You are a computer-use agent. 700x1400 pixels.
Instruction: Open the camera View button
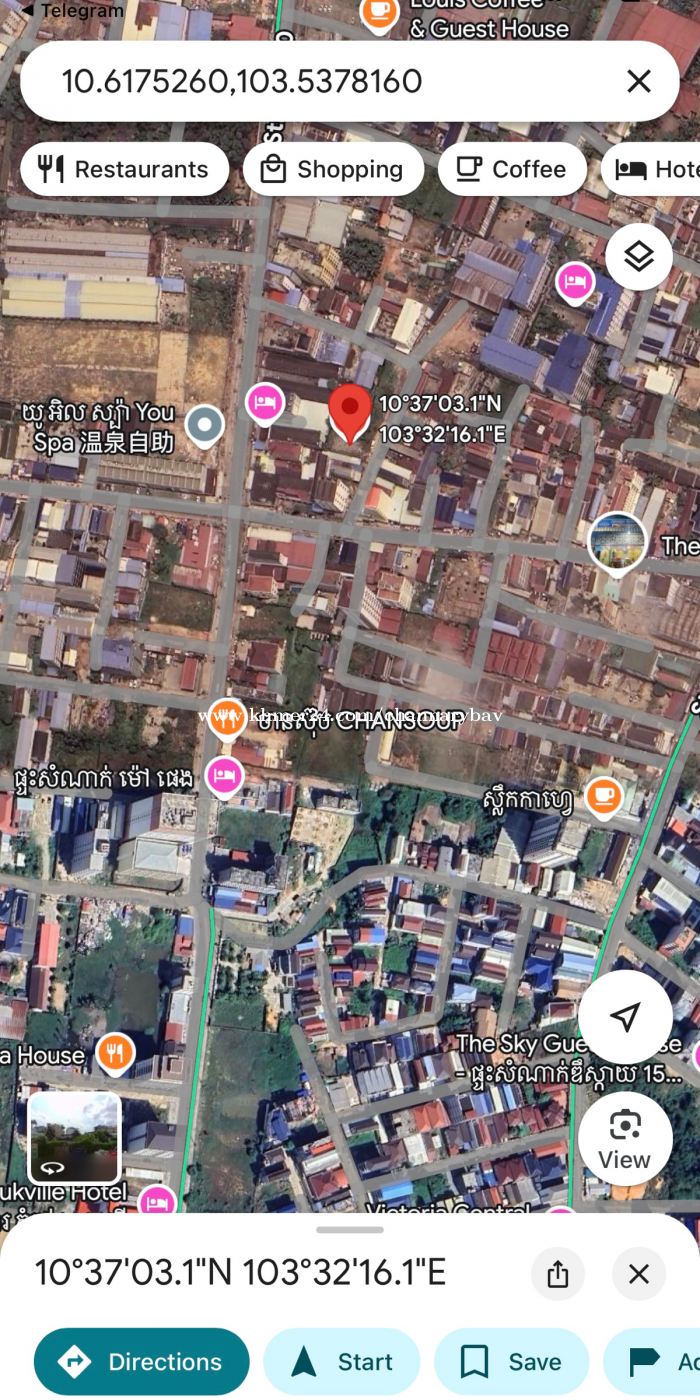tap(625, 1138)
